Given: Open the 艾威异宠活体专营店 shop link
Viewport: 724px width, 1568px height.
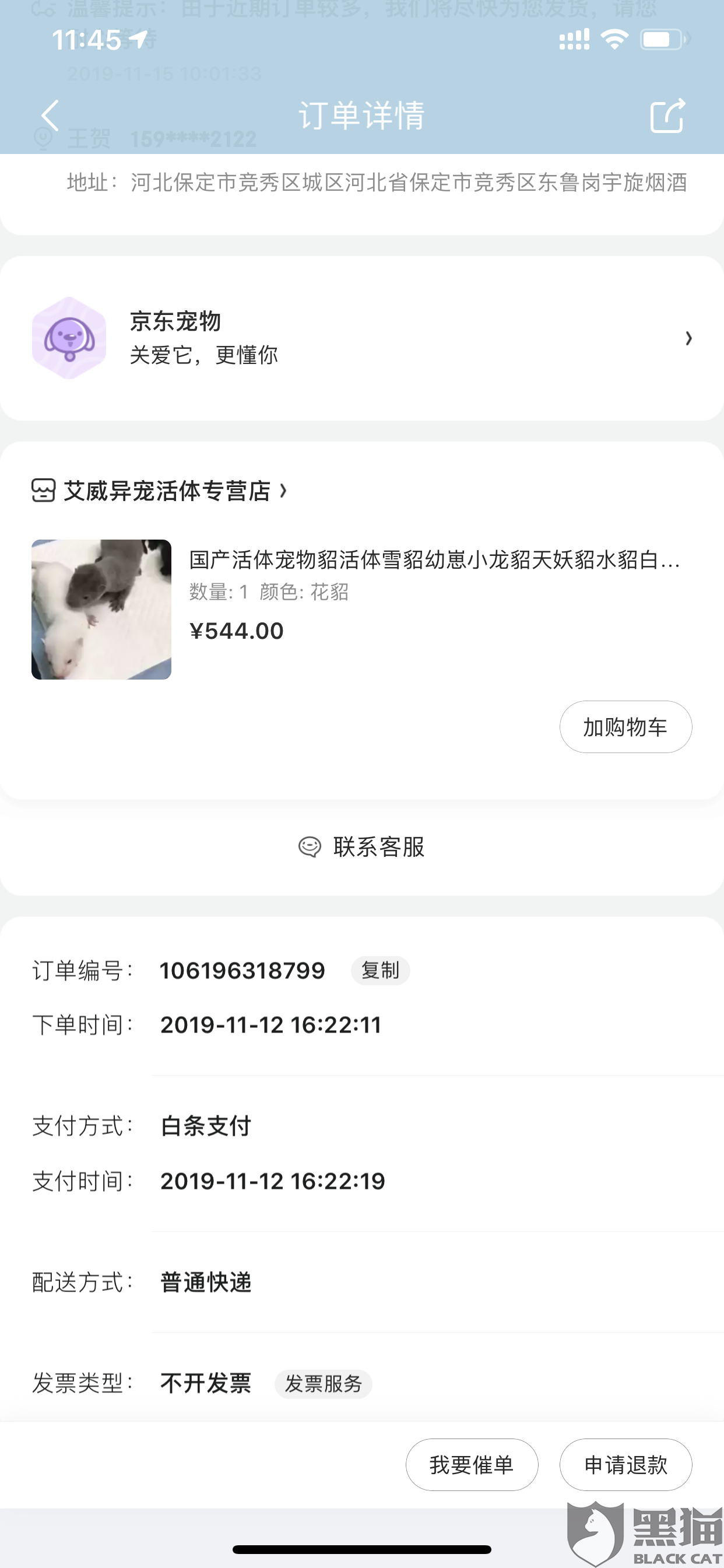Looking at the screenshot, I should coord(160,491).
